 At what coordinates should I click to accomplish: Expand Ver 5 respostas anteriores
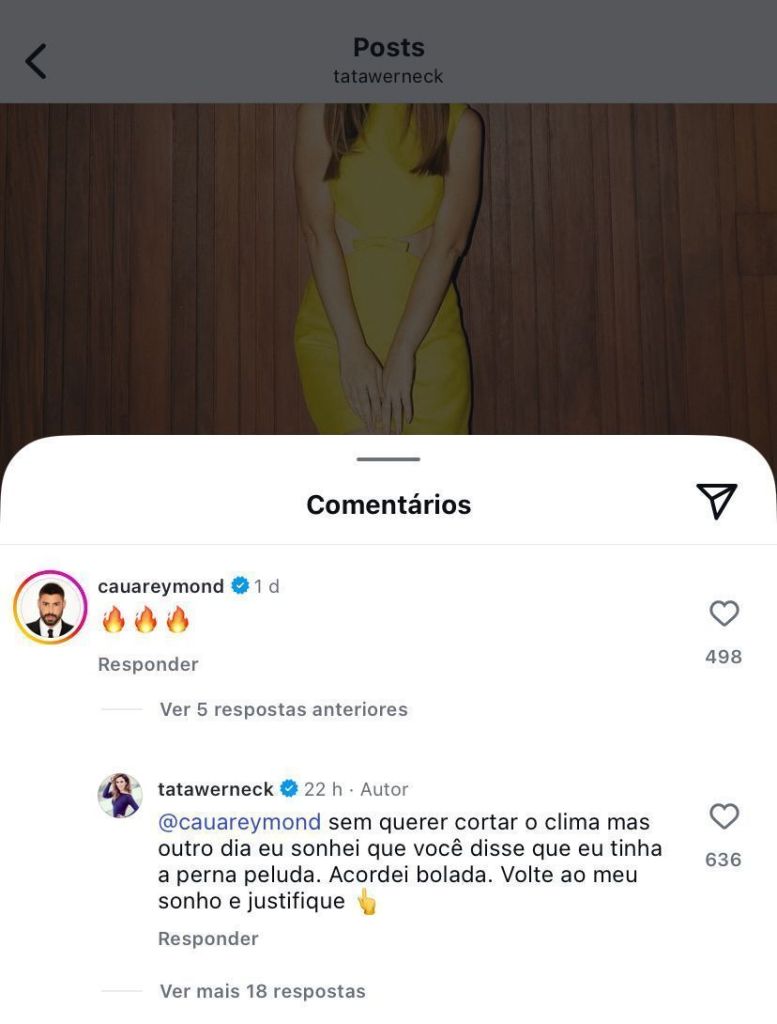(283, 709)
